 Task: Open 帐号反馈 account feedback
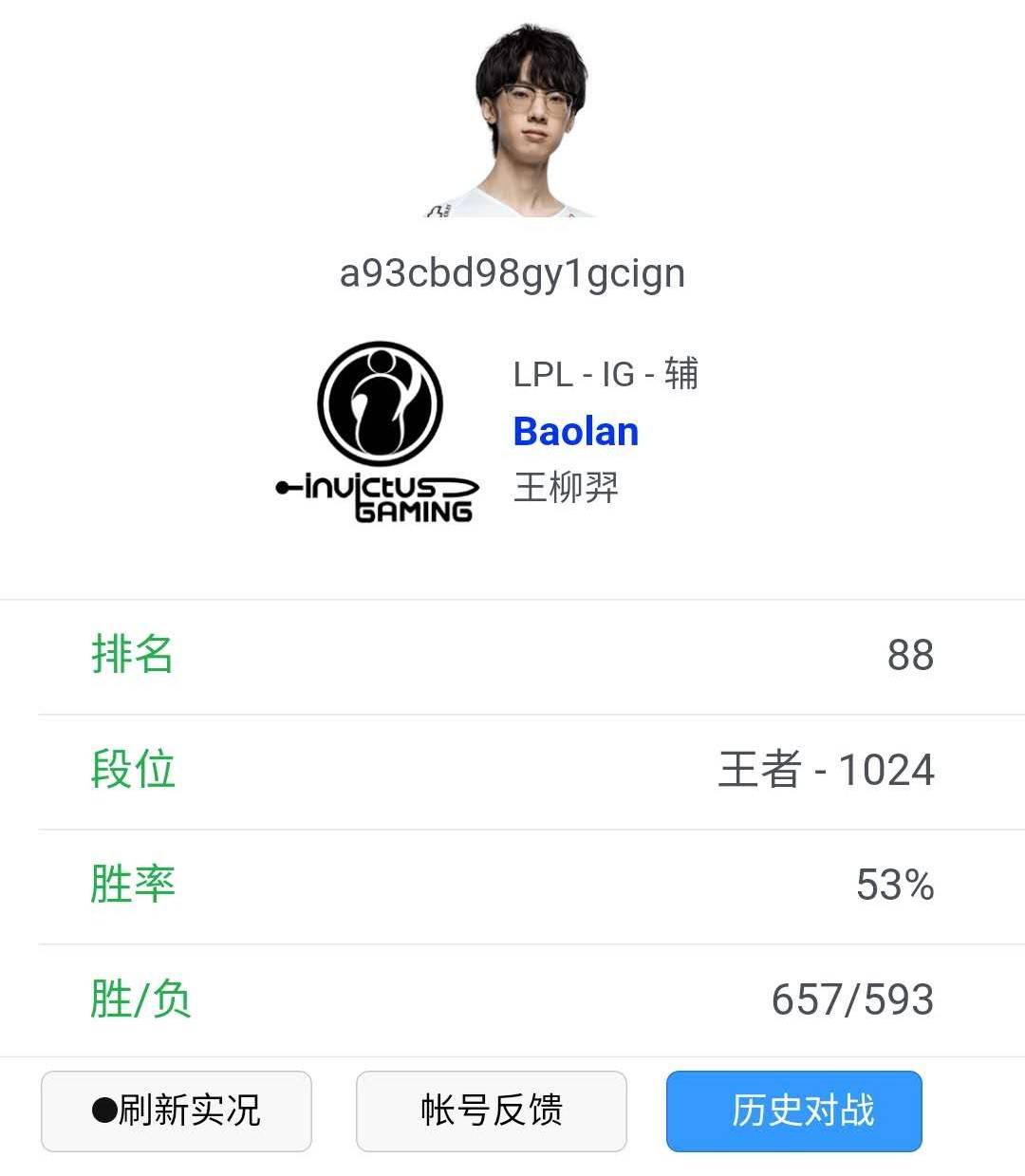tap(491, 1111)
